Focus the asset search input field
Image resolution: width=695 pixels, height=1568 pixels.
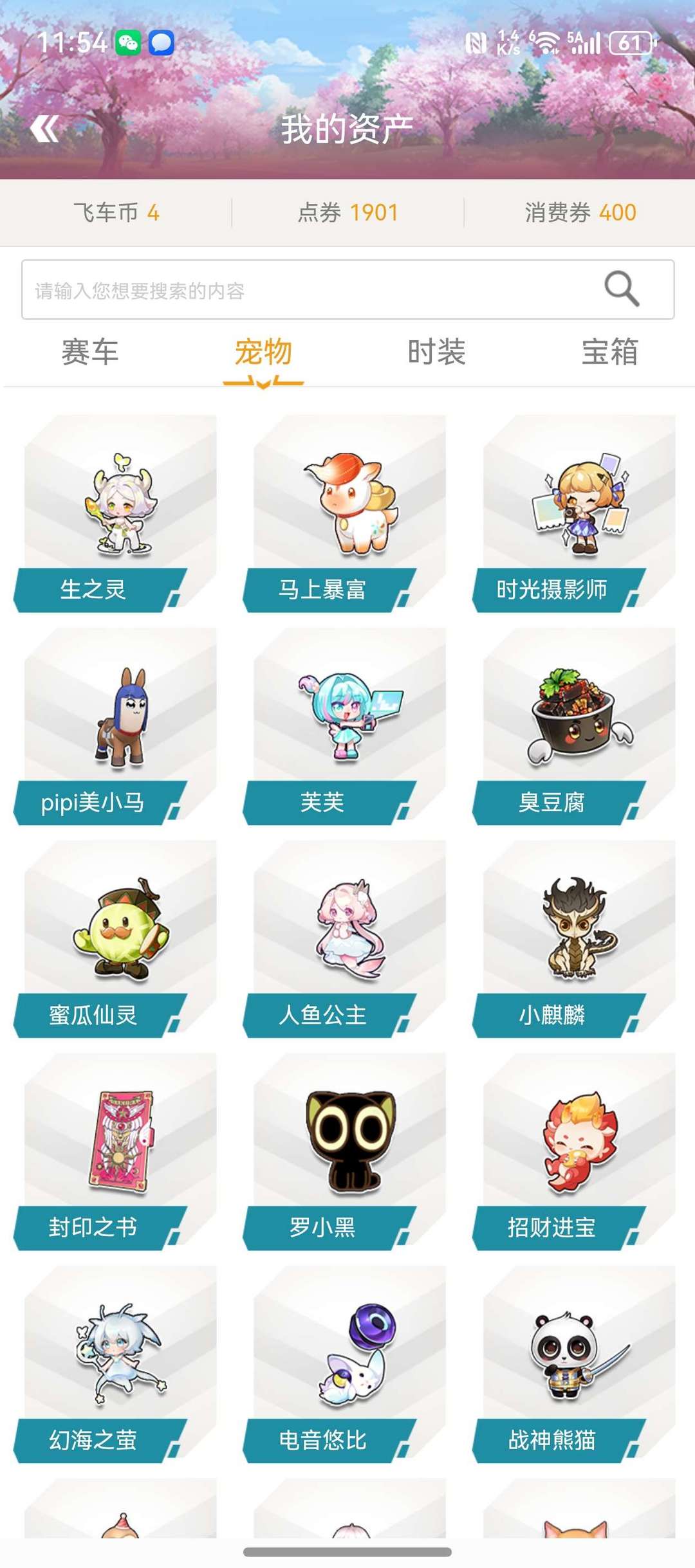(x=309, y=290)
